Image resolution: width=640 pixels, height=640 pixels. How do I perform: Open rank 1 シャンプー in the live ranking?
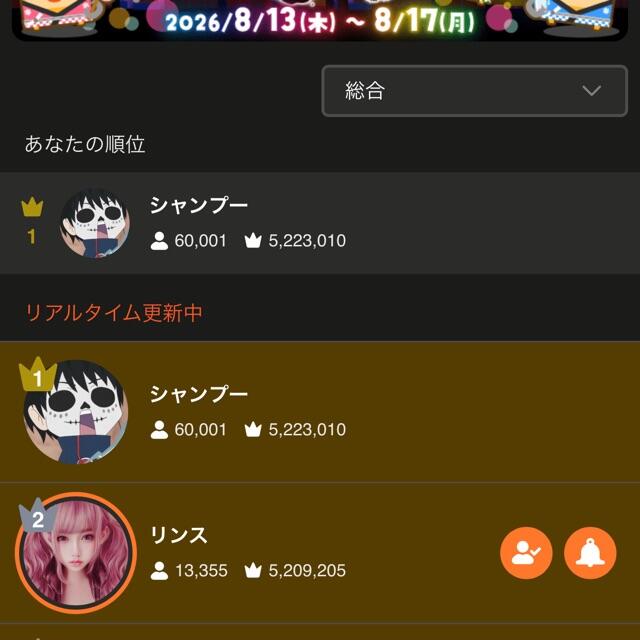[320, 412]
